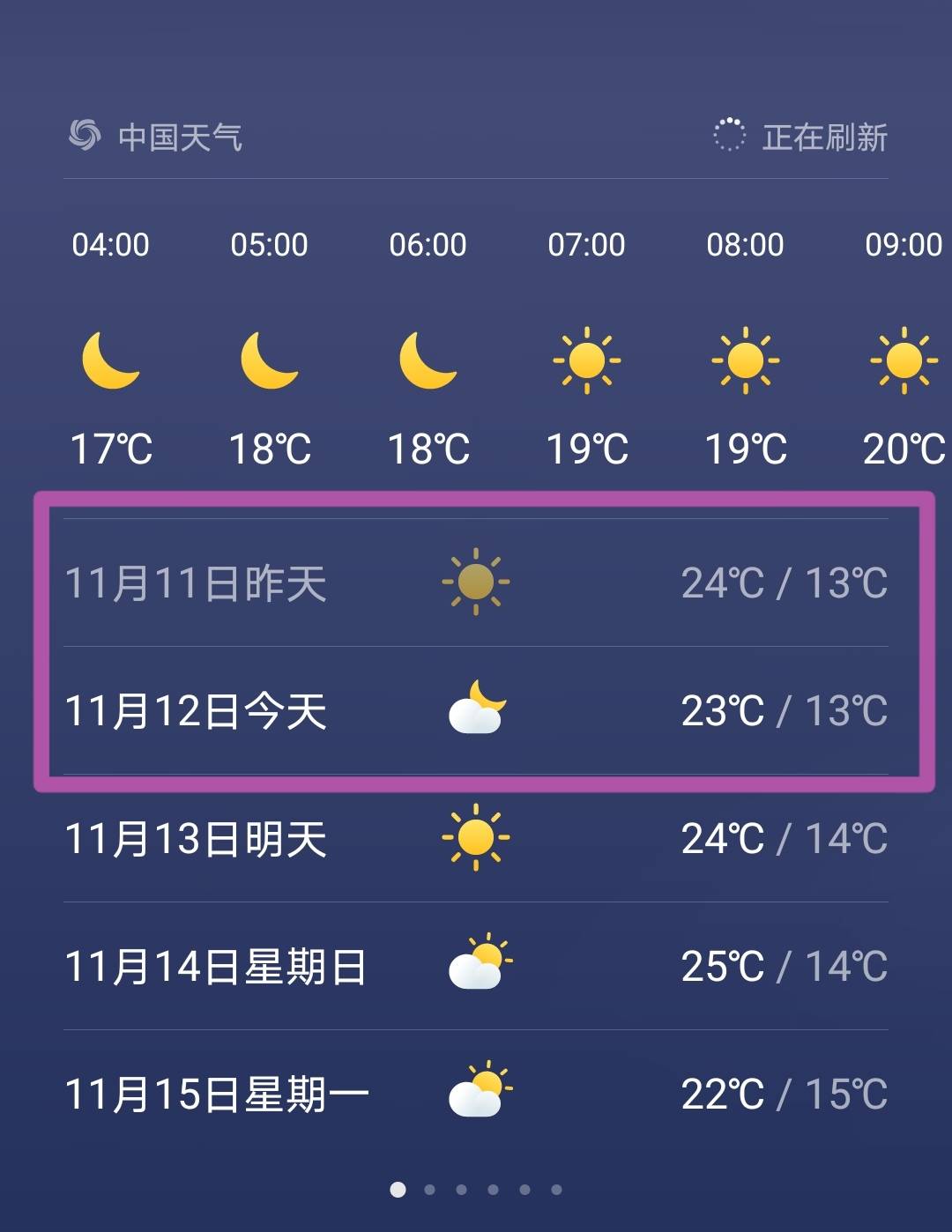The width and height of the screenshot is (952, 1232).
Task: Click the refreshing spinner icon
Action: click(x=732, y=135)
